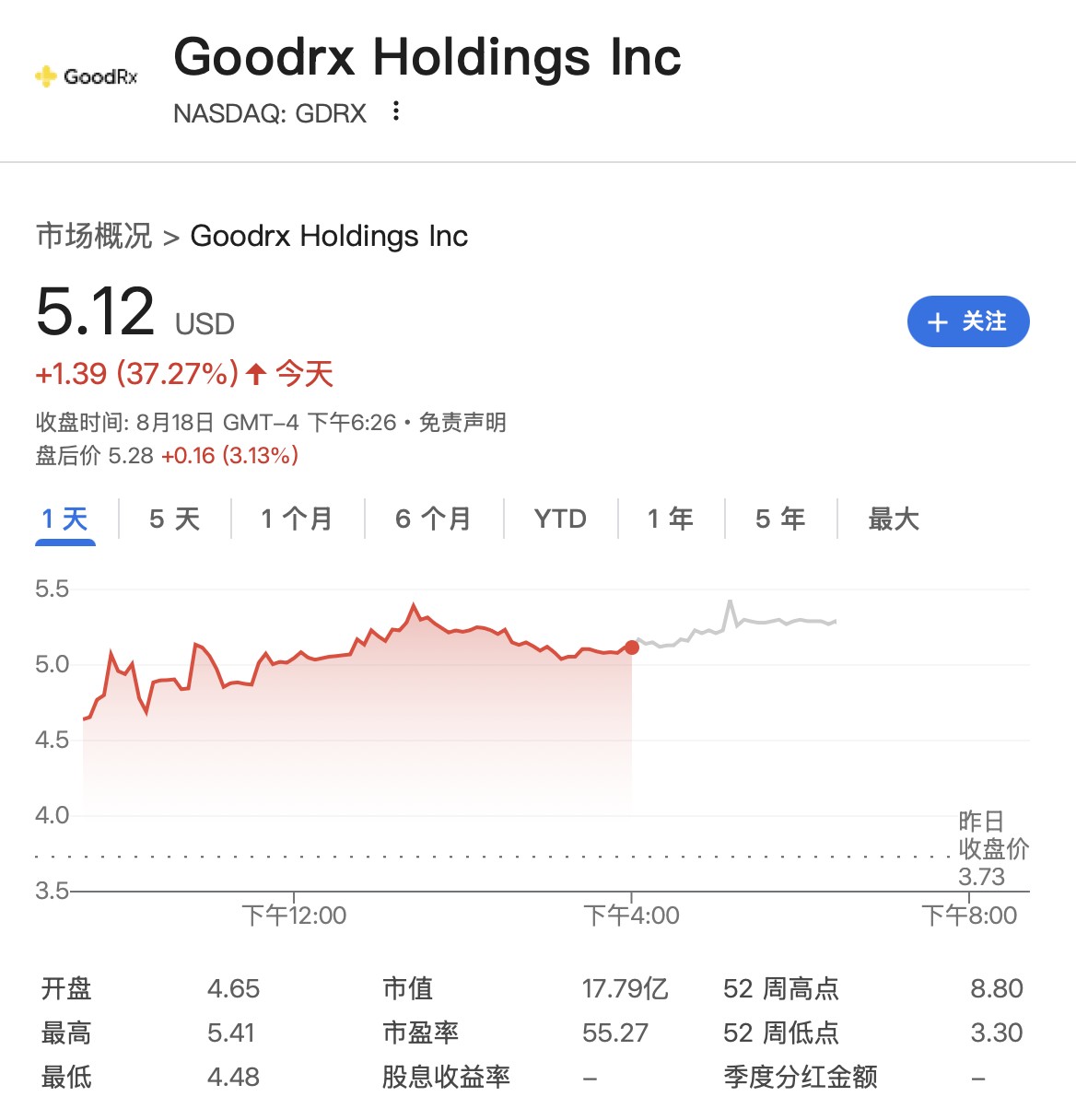Follow the stock with the 关注 button
Viewport: 1076px width, 1120px height.
[967, 321]
